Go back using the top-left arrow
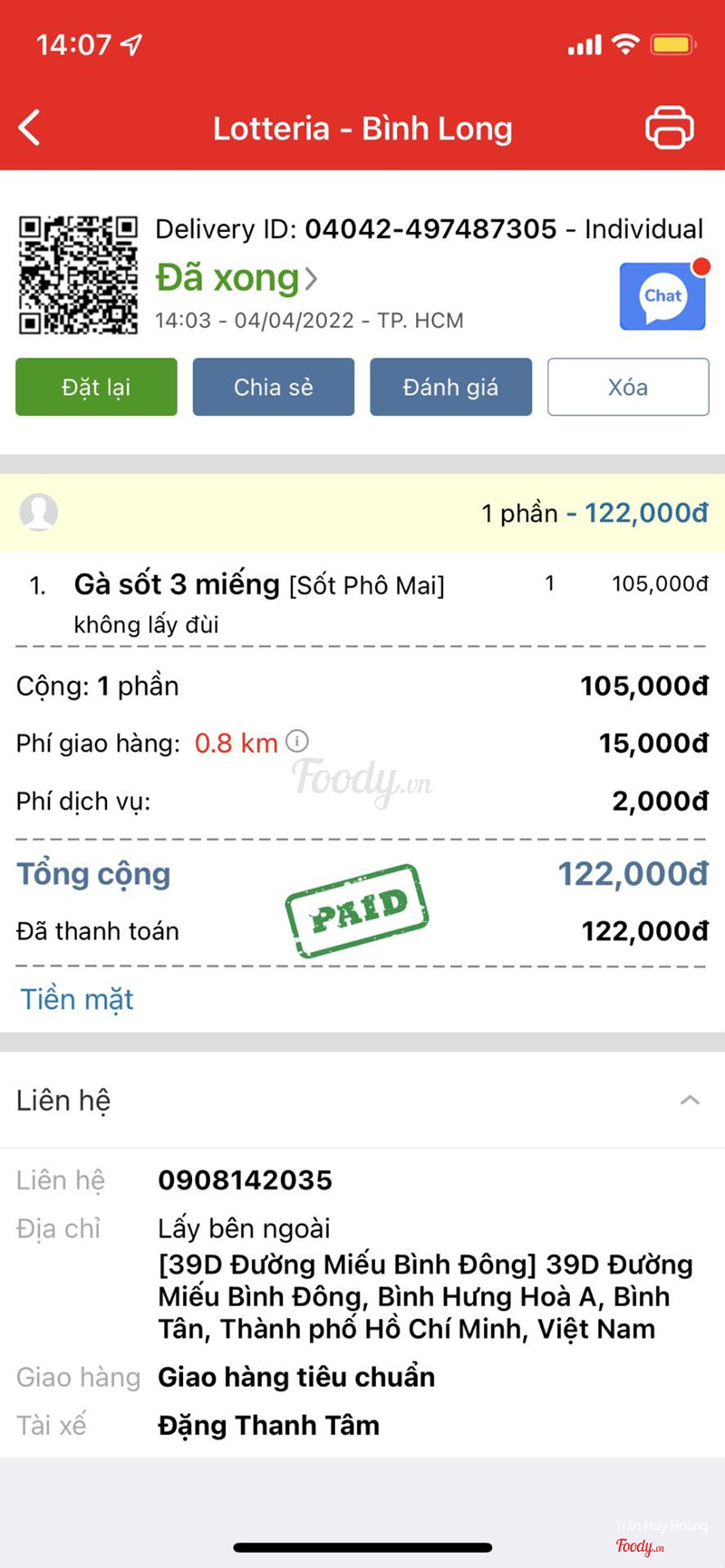Screen dimensions: 725x1568 [30, 128]
